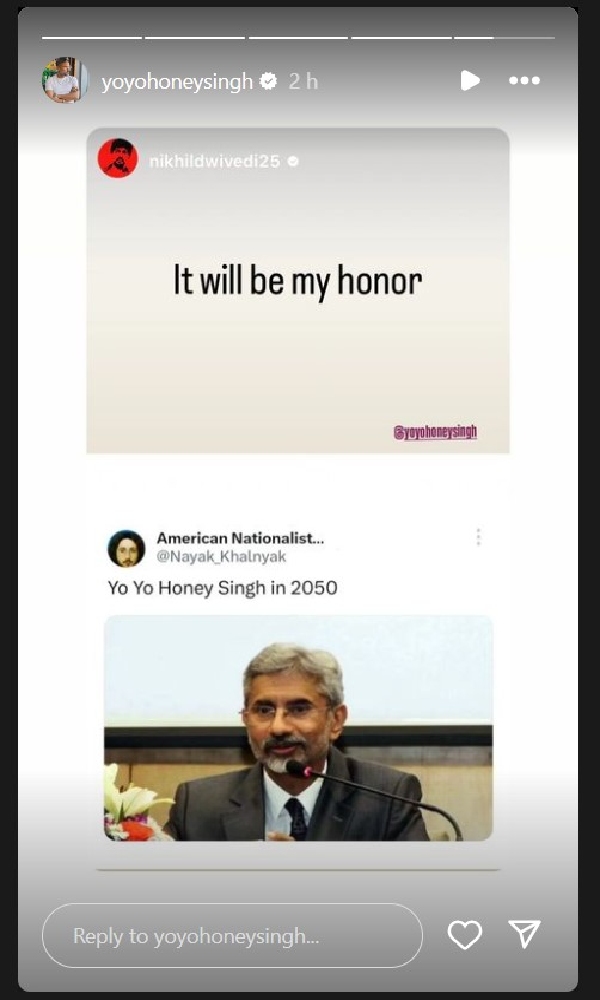Open the reshared nikhildwivedi25 story
The height and width of the screenshot is (1000, 600).
tap(298, 290)
